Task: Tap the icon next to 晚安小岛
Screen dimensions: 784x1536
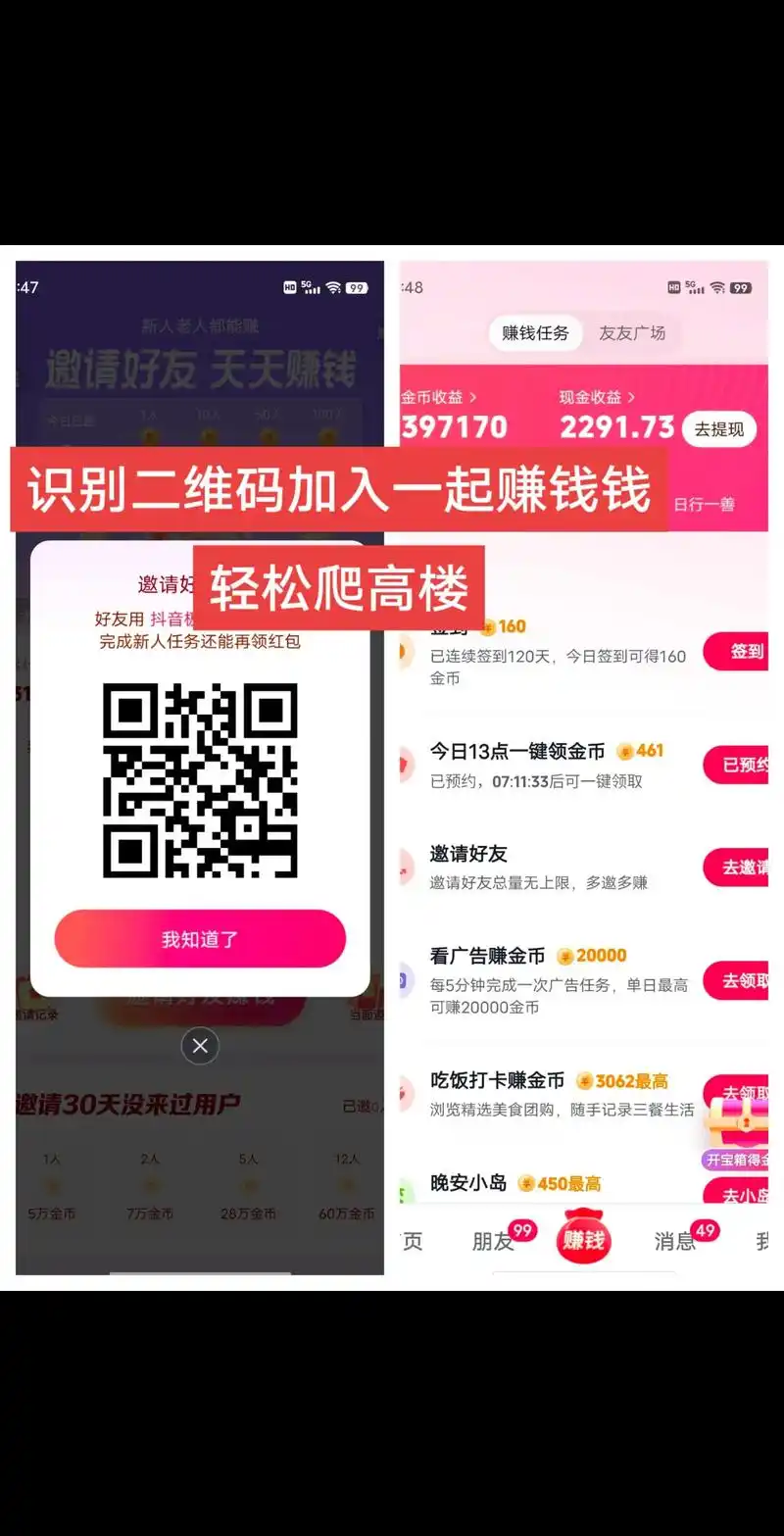Action: pos(404,1186)
